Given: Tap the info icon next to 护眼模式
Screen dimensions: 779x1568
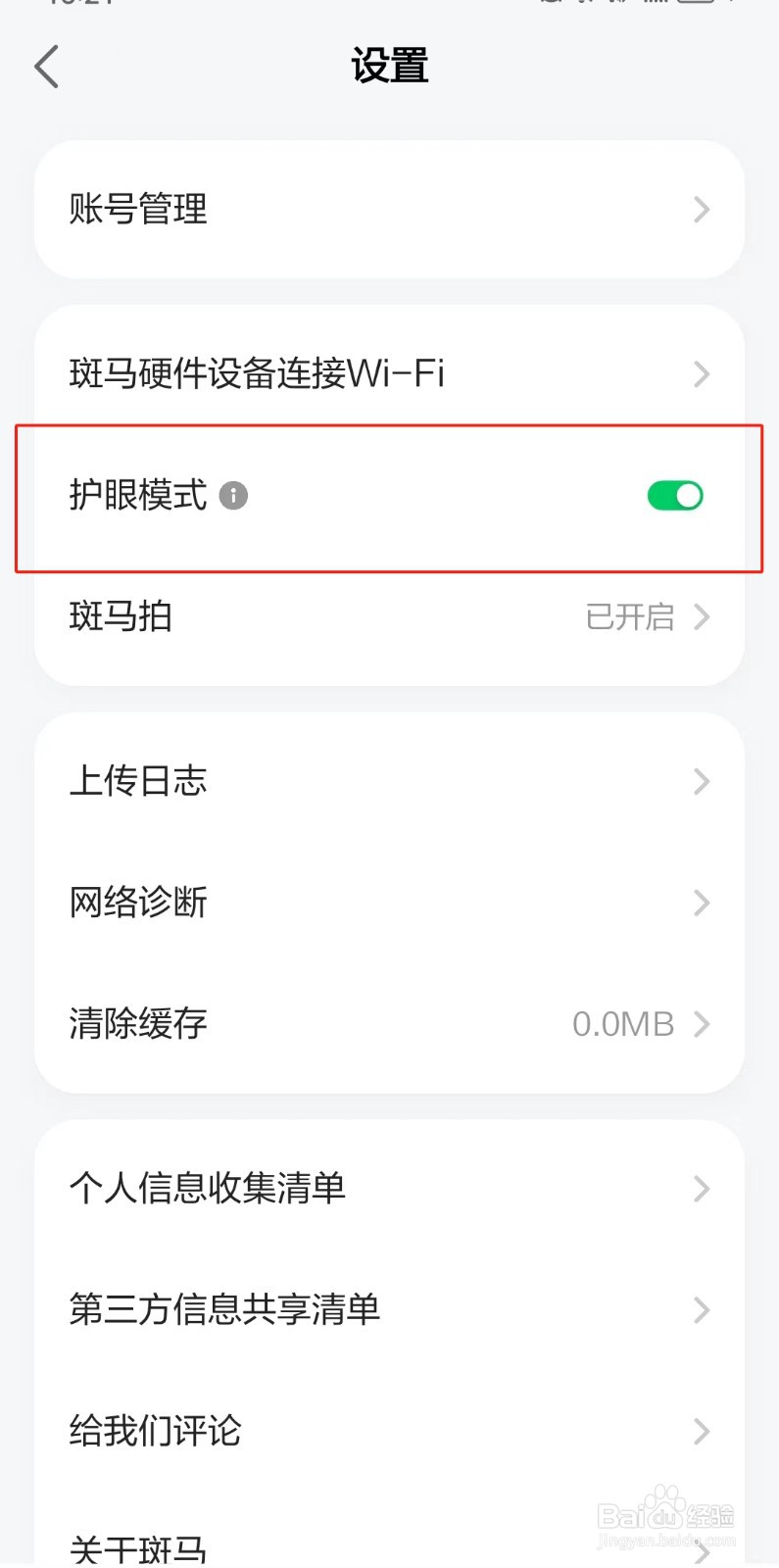Looking at the screenshot, I should pyautogui.click(x=232, y=496).
